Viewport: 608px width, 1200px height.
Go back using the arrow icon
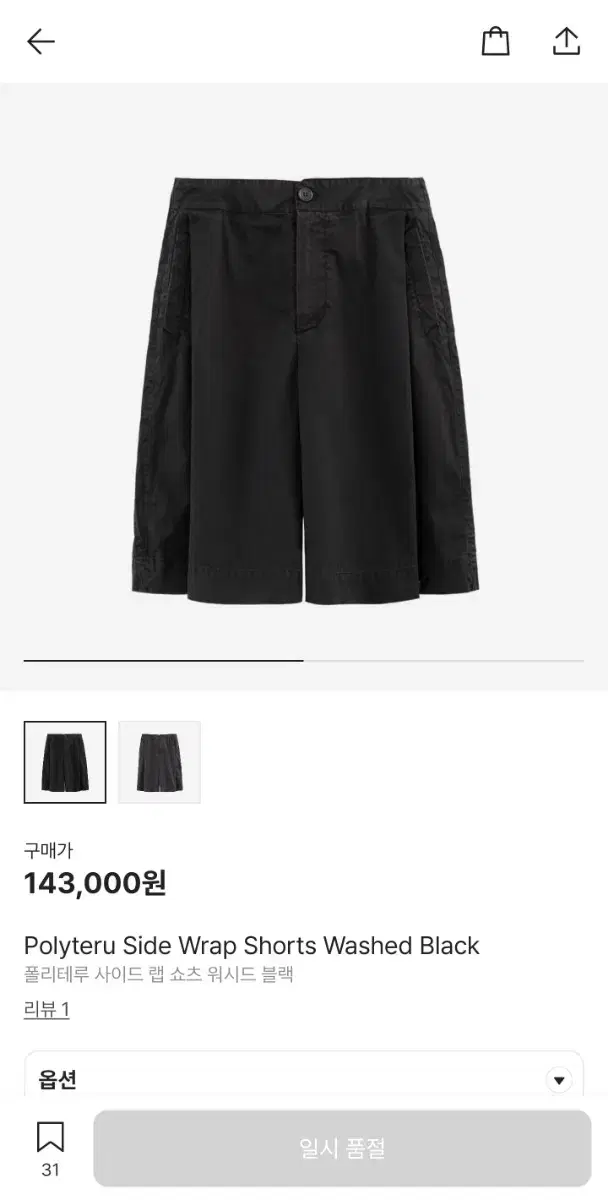(41, 41)
